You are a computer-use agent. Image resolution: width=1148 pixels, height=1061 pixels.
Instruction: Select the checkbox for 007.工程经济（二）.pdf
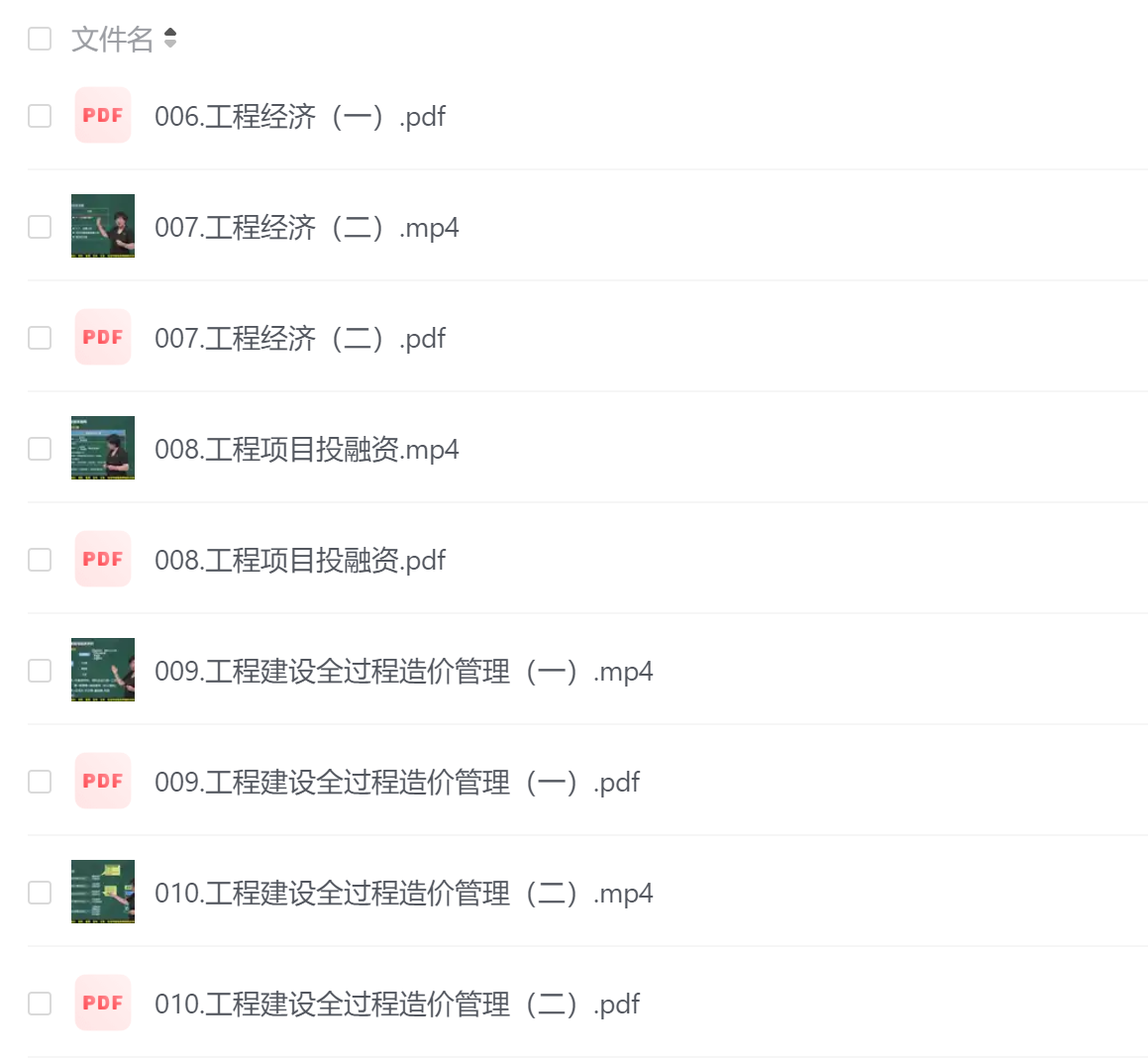pyautogui.click(x=40, y=338)
